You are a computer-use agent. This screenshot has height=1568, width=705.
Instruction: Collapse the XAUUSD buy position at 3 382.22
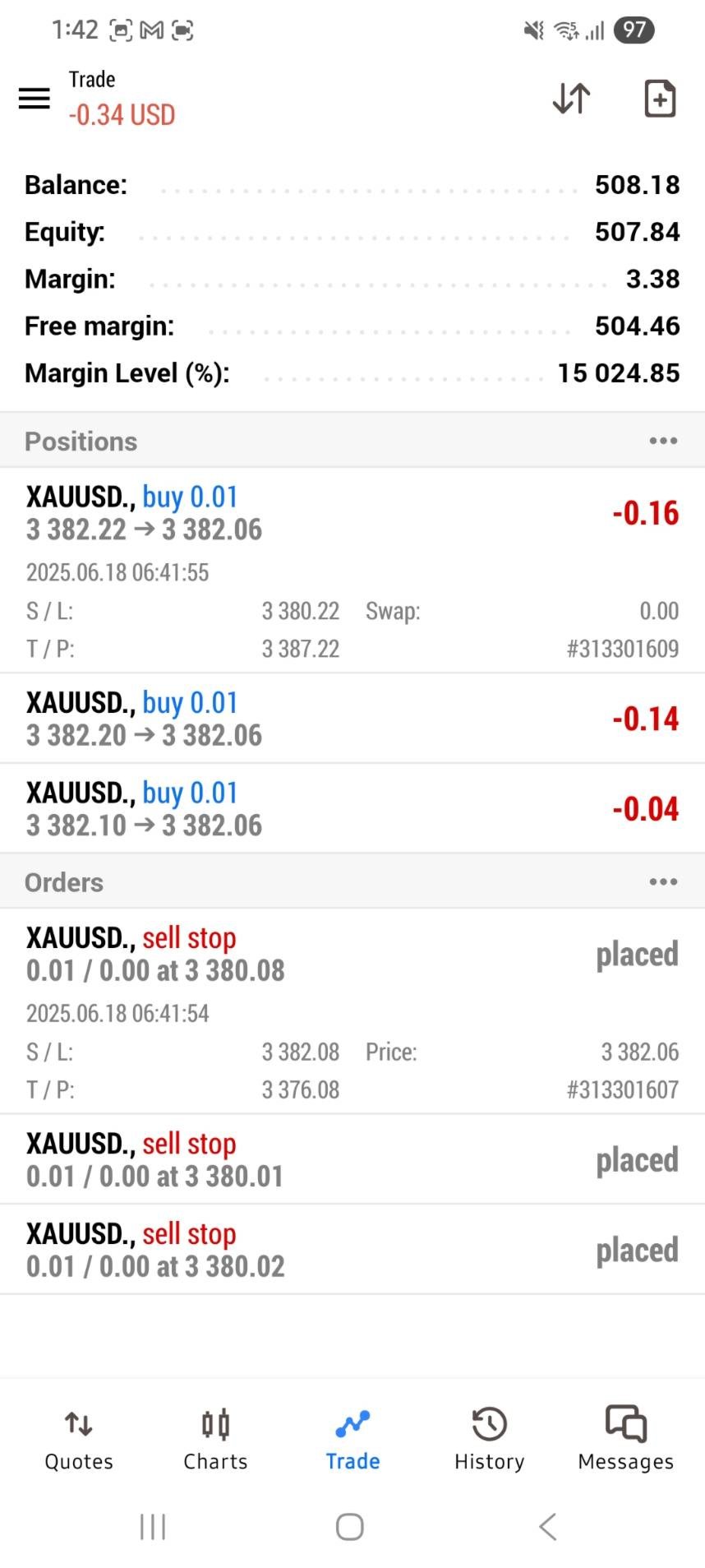pos(352,514)
